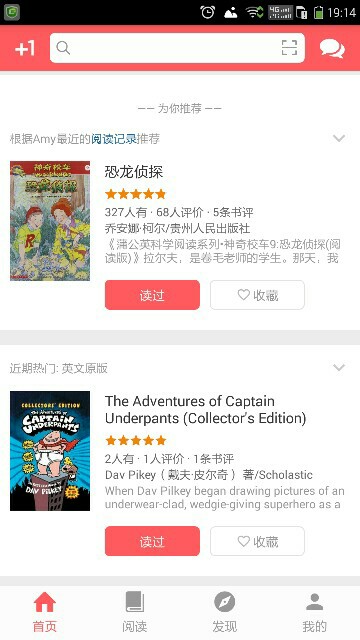Screen dimensions: 360x640
Task: Tap the +1 button in the header
Action: click(x=25, y=49)
